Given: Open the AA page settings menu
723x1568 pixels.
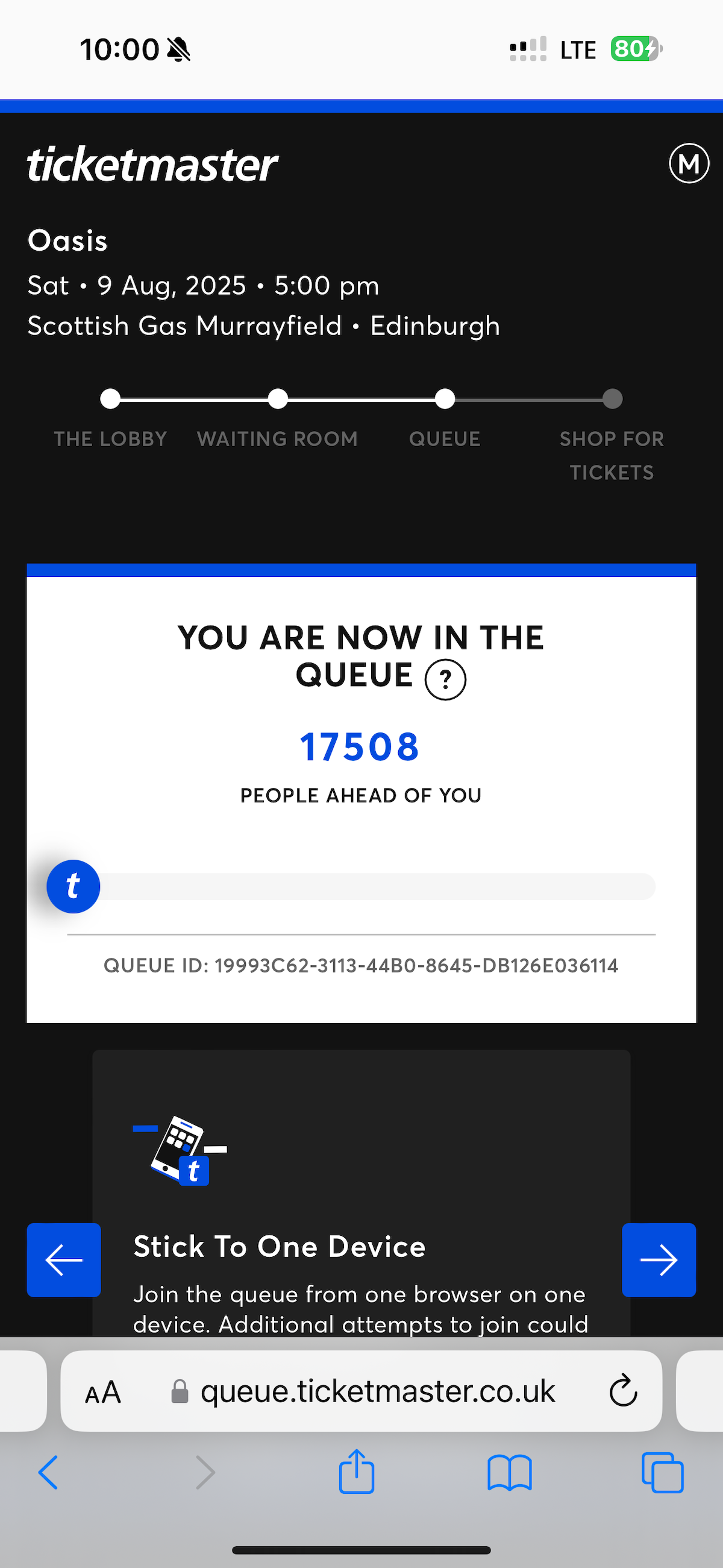Looking at the screenshot, I should 103,1392.
